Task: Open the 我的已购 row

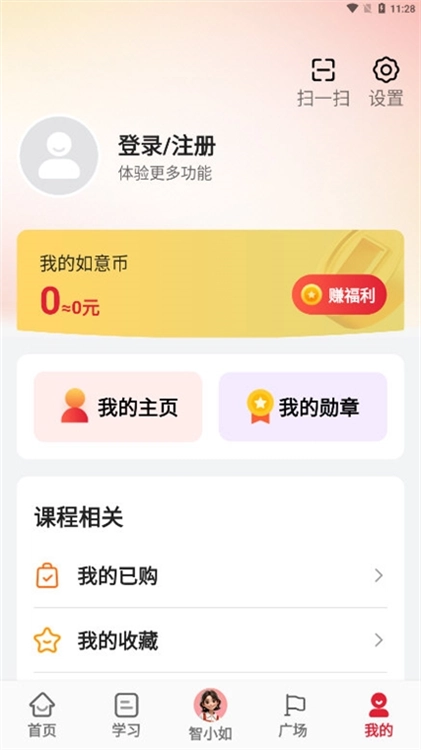Action: 210,575
